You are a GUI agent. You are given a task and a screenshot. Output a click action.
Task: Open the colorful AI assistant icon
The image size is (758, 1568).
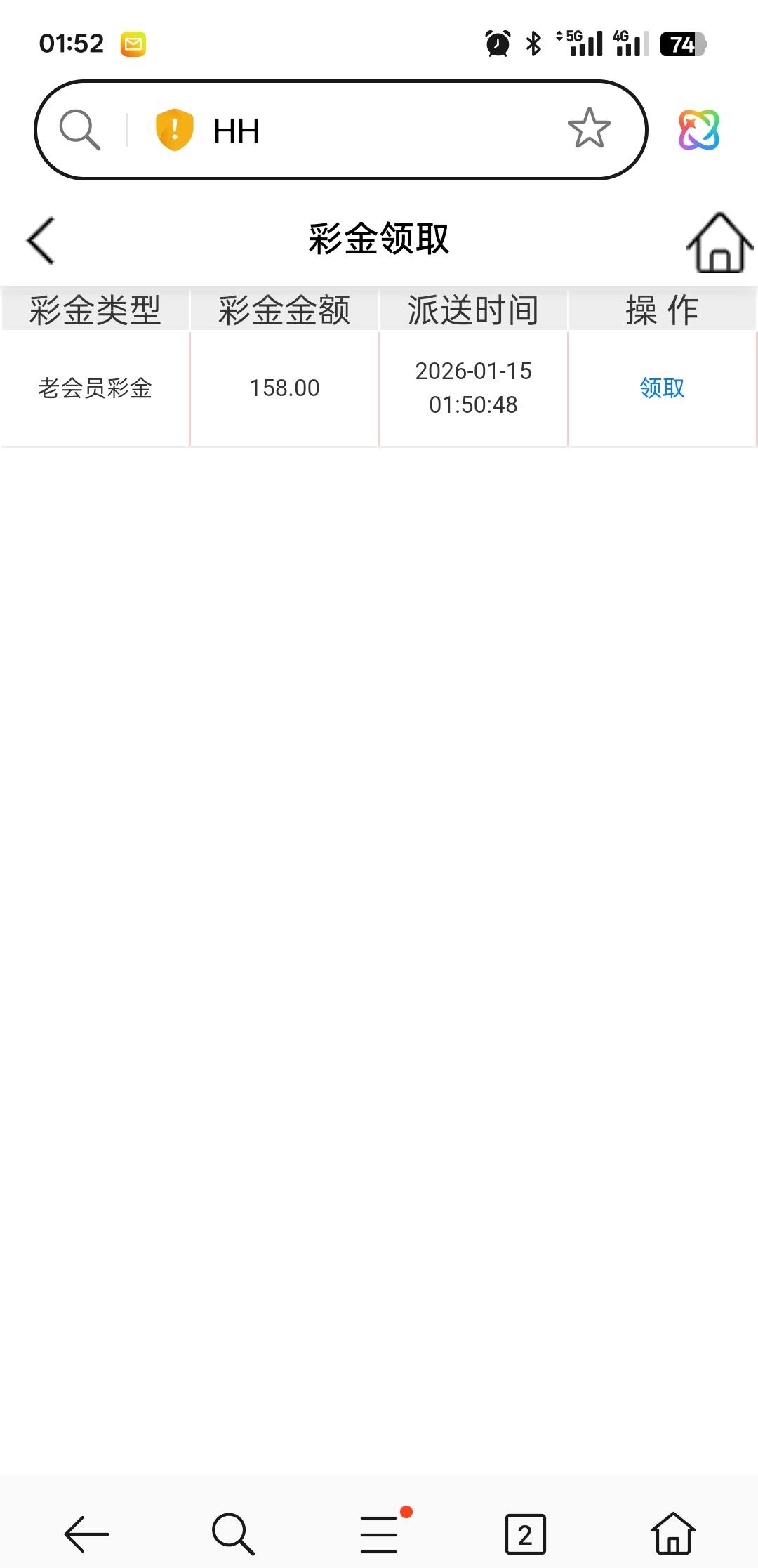698,130
